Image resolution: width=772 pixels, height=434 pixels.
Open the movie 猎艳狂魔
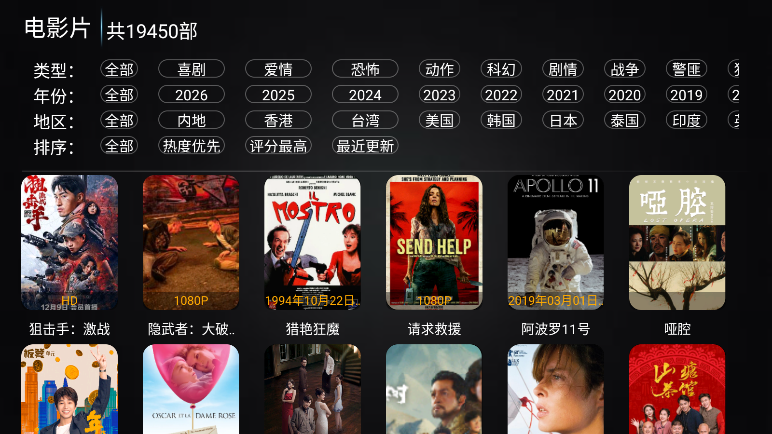313,243
